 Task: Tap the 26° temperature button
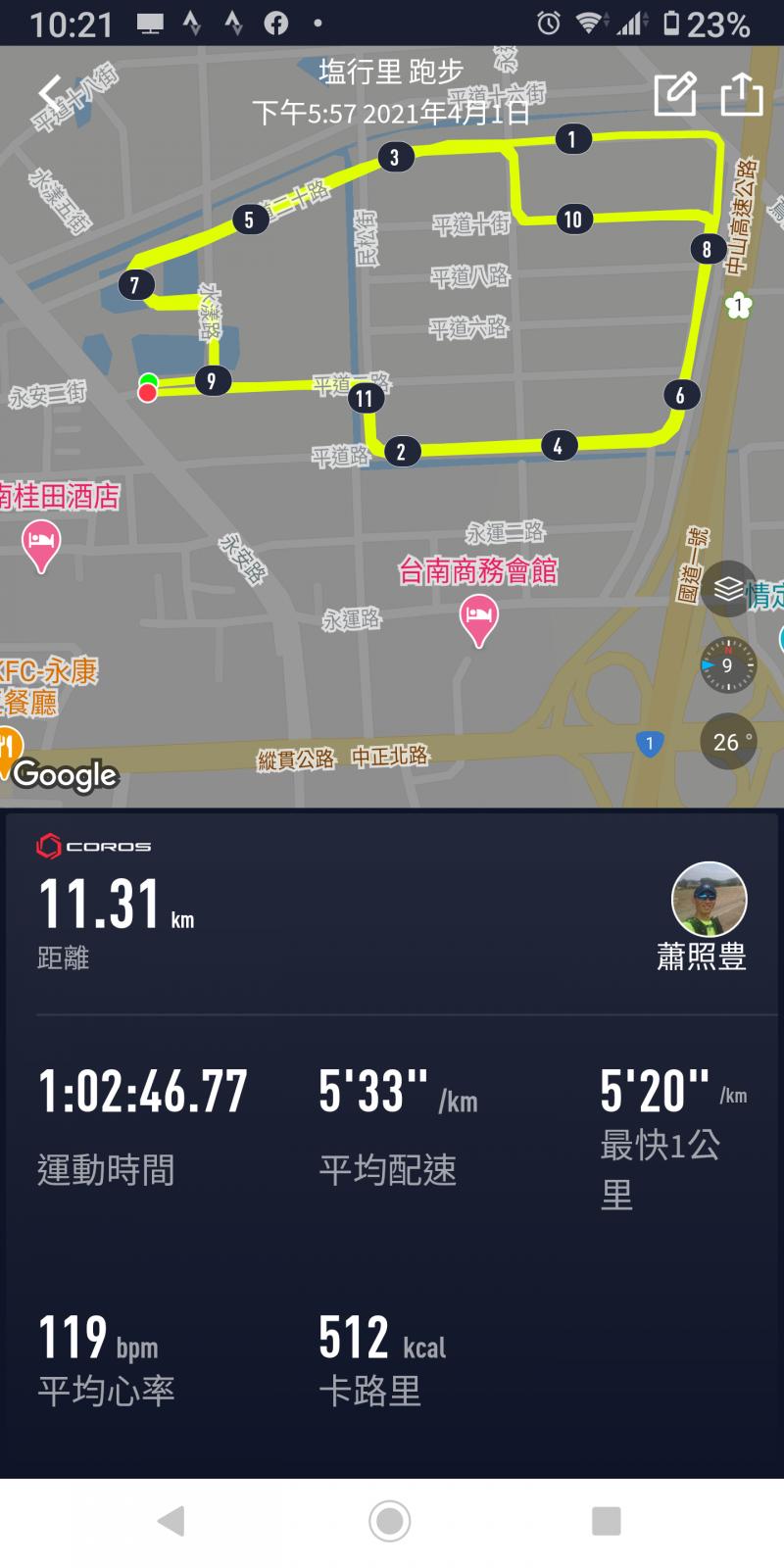728,742
